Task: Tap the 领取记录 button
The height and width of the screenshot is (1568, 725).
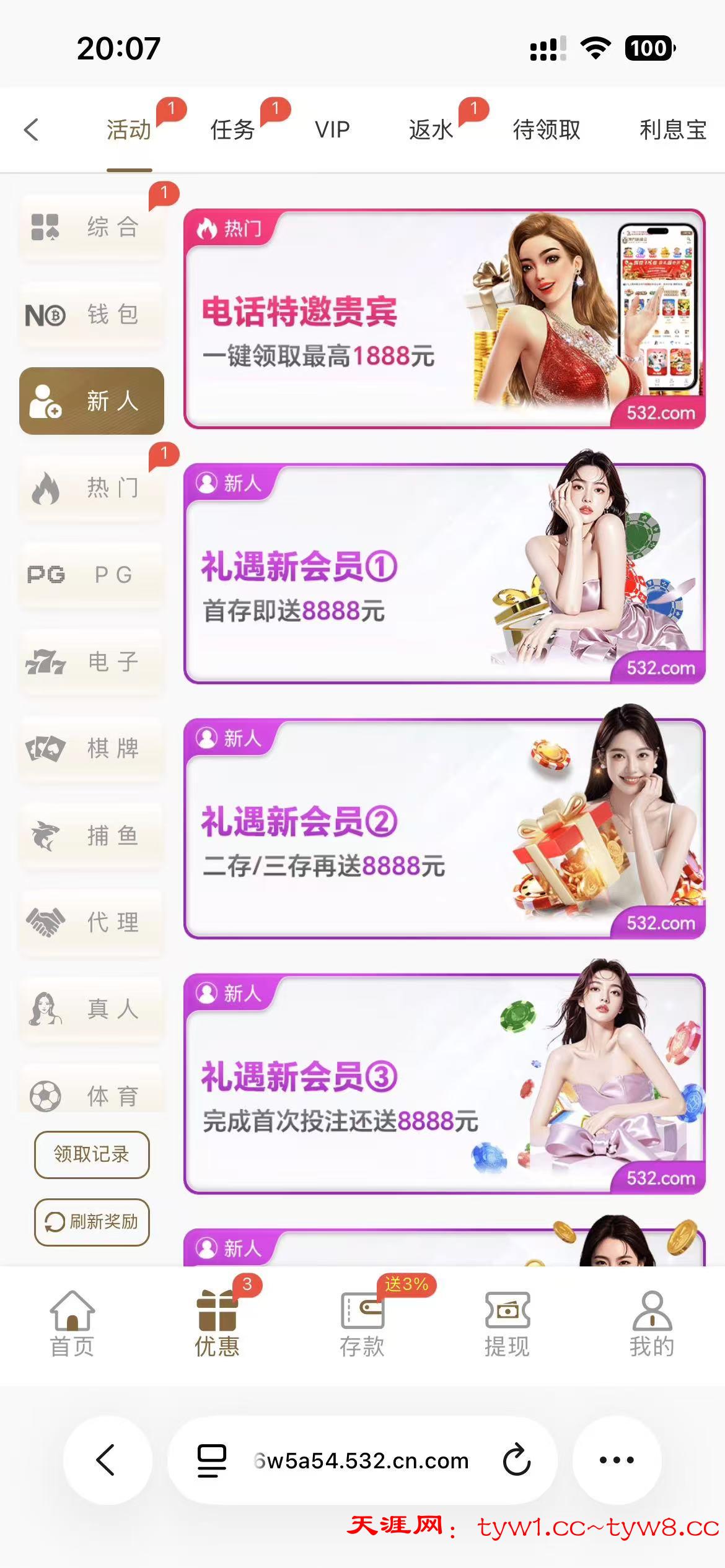Action: point(92,1154)
